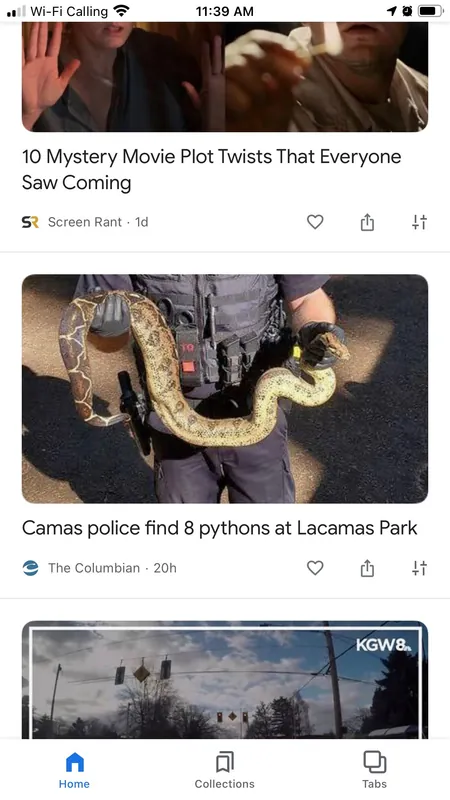Share the 10 Mystery Movie Plot Twists article

[367, 222]
